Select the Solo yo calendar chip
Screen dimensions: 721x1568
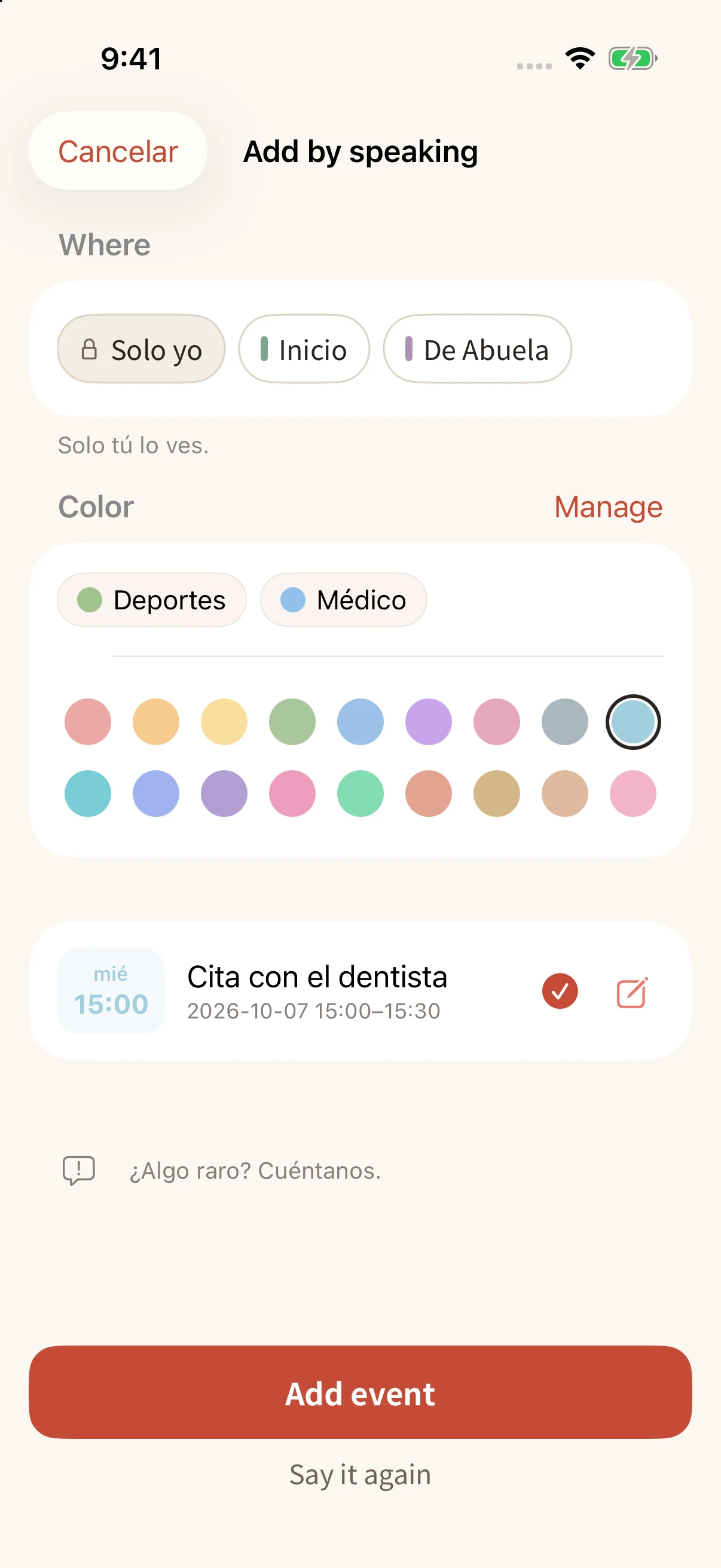pos(141,349)
